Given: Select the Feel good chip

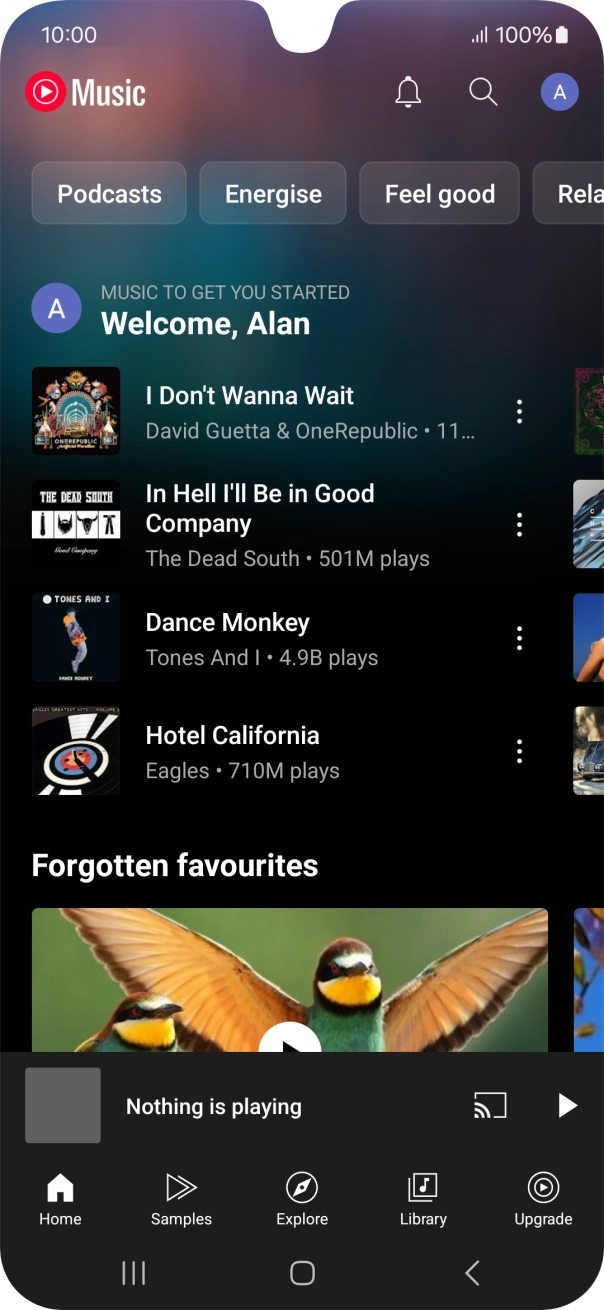Looking at the screenshot, I should [440, 193].
